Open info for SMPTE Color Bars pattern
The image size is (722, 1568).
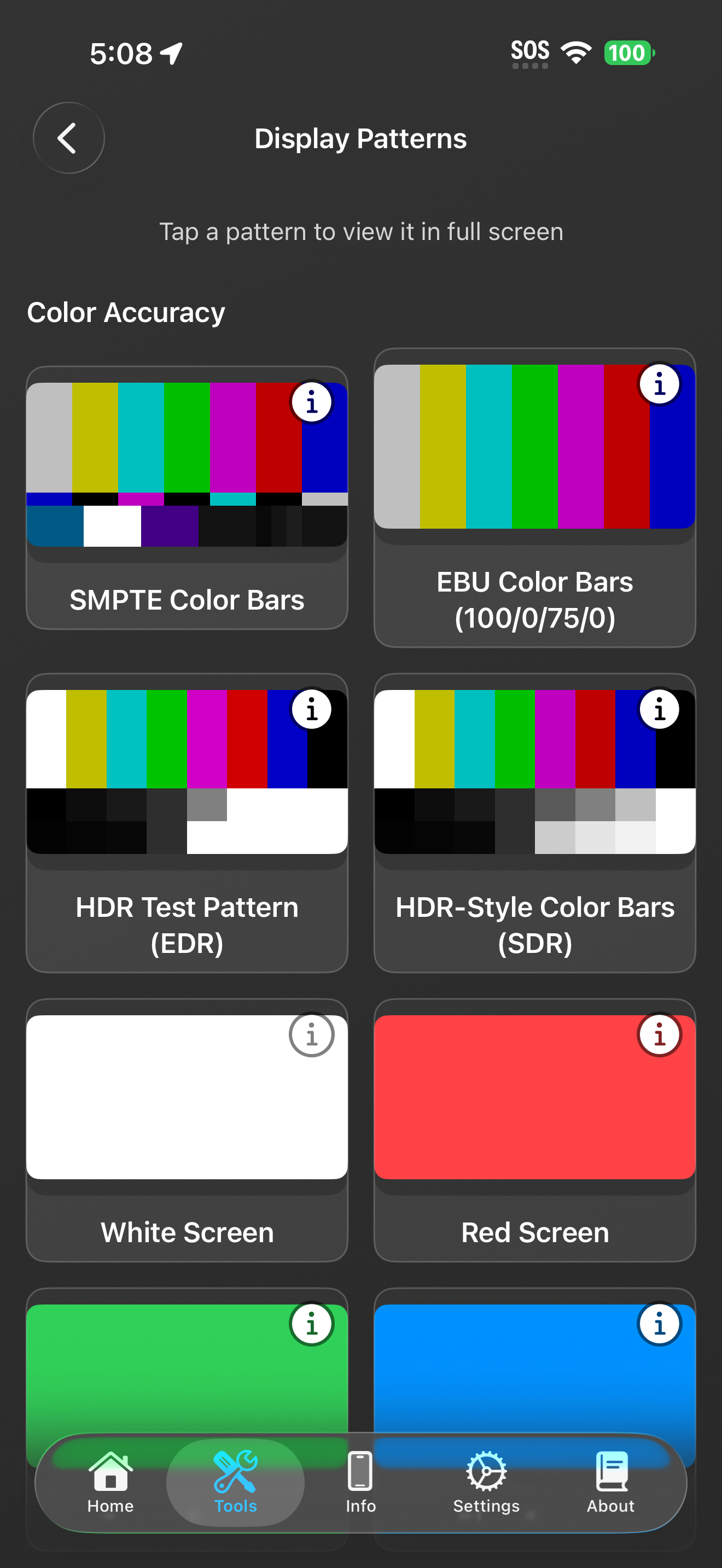click(312, 402)
